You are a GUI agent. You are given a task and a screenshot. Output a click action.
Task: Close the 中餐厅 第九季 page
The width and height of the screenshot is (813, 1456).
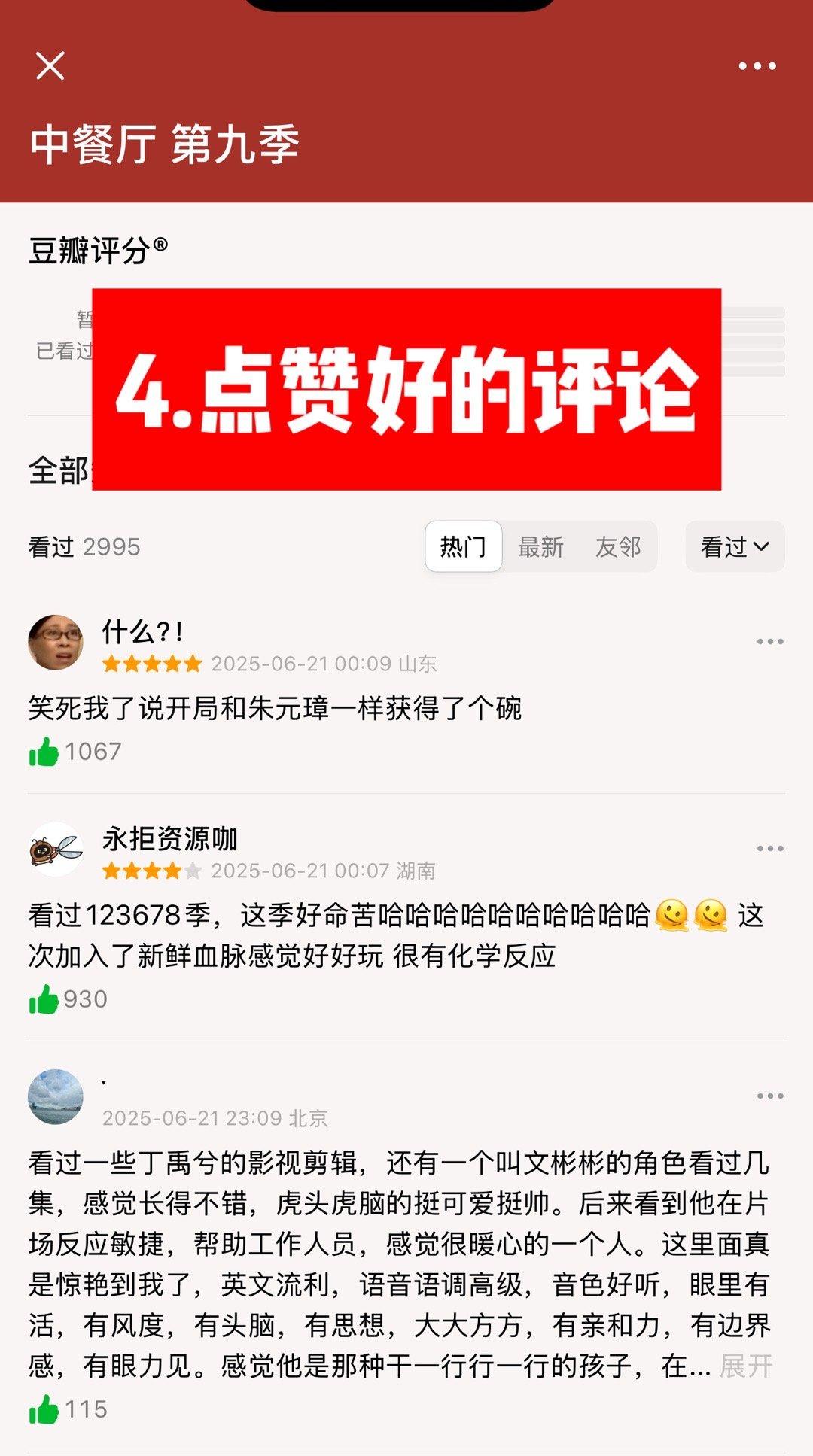pyautogui.click(x=50, y=66)
